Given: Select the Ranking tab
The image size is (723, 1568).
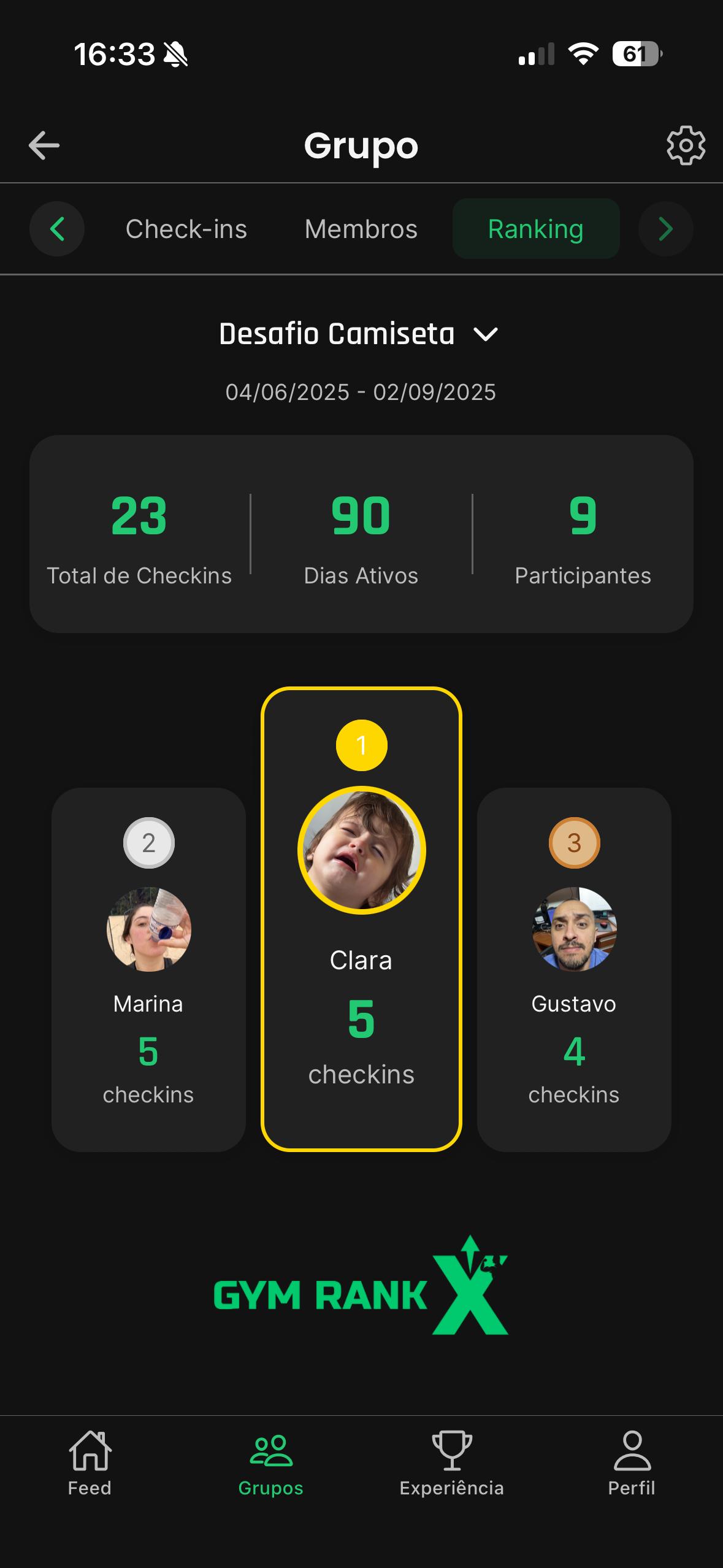Looking at the screenshot, I should coord(535,229).
